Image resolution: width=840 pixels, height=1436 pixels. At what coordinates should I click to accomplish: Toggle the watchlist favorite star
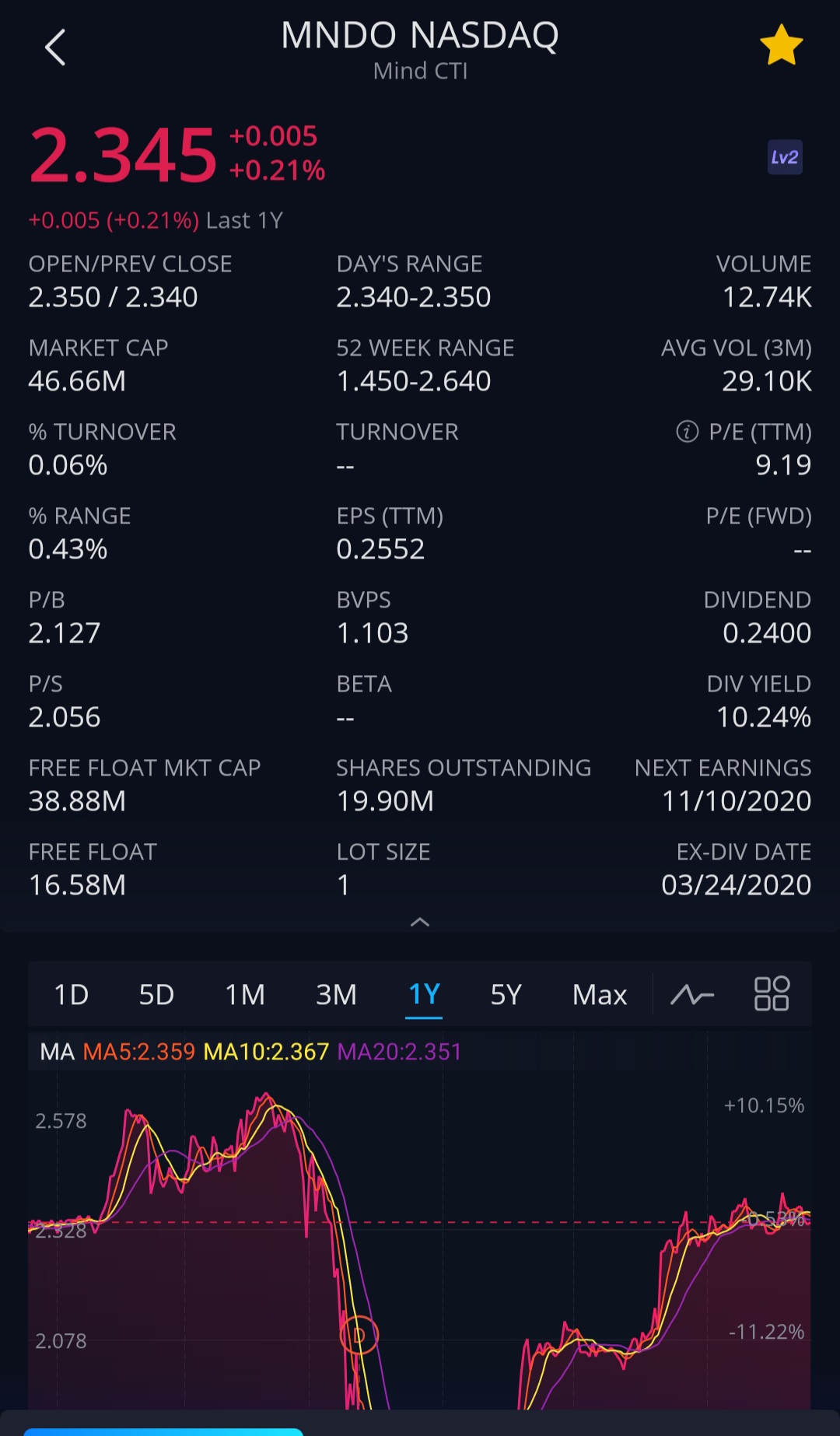pyautogui.click(x=781, y=45)
